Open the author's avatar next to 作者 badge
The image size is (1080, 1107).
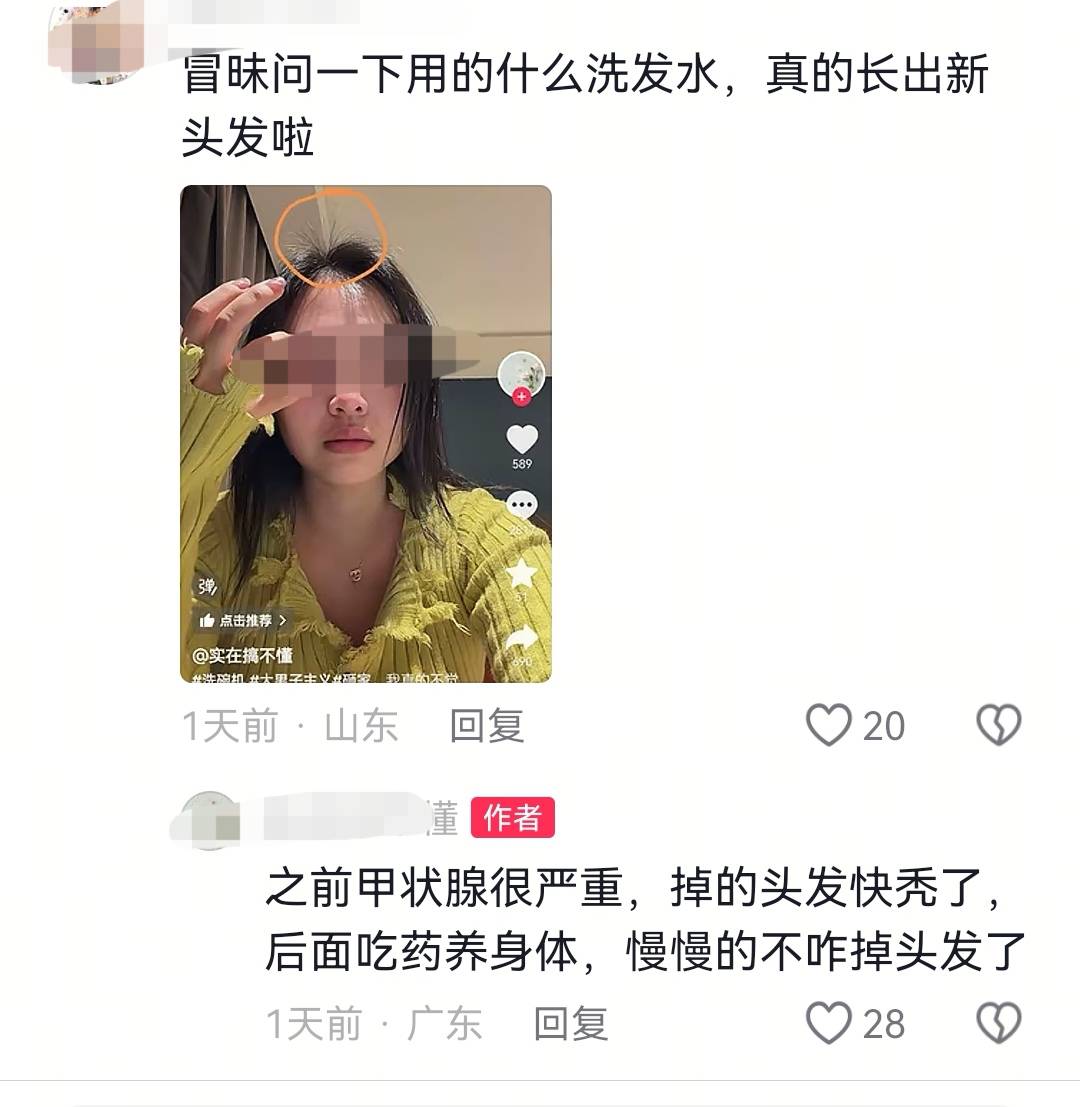[211, 820]
